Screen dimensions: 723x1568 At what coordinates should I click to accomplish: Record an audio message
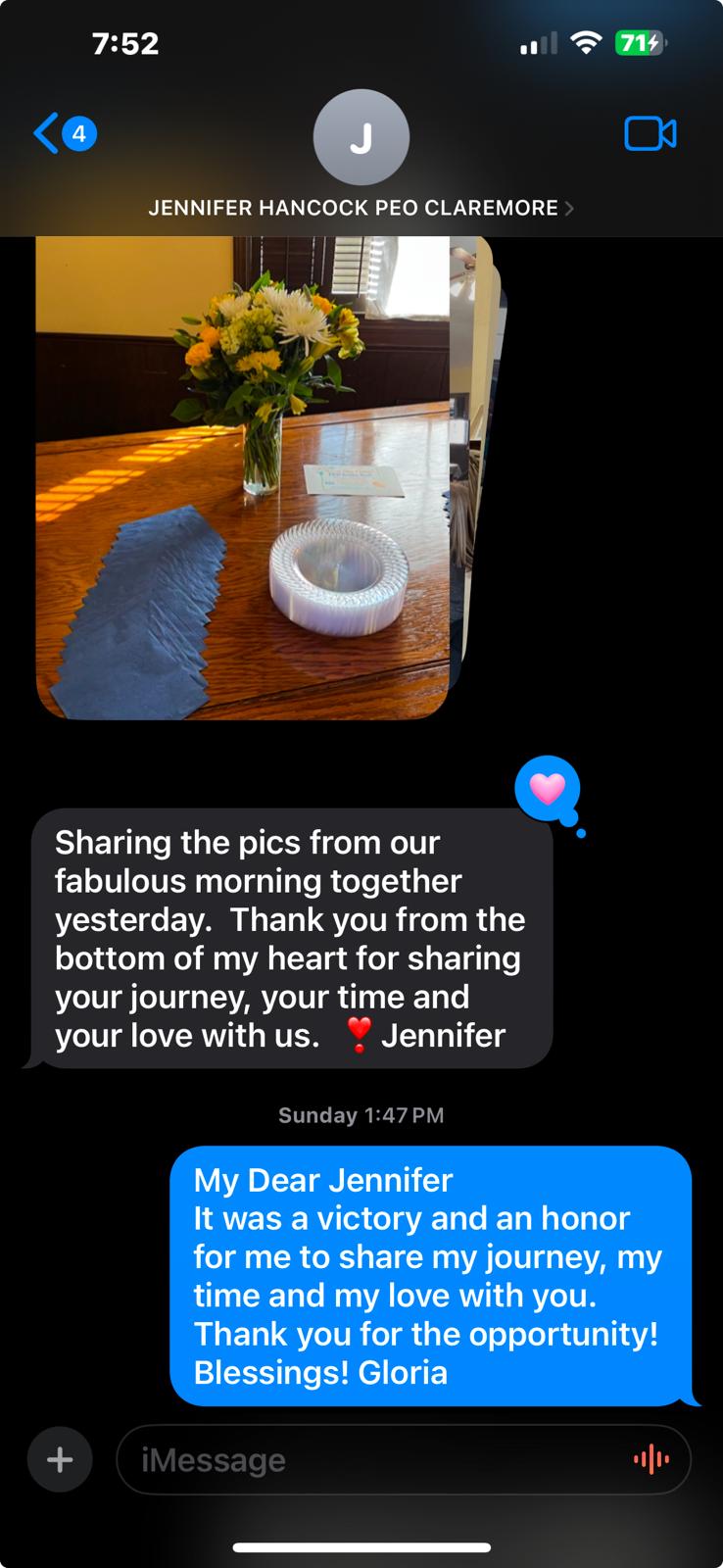651,1459
